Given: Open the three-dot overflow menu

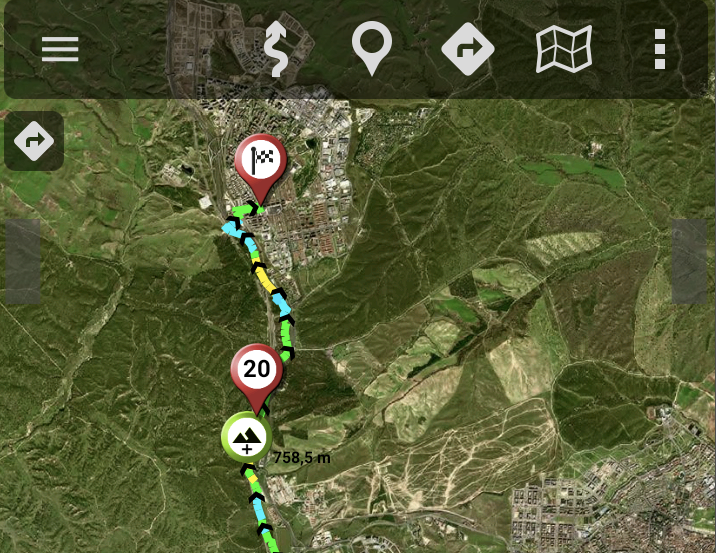Looking at the screenshot, I should tap(659, 49).
